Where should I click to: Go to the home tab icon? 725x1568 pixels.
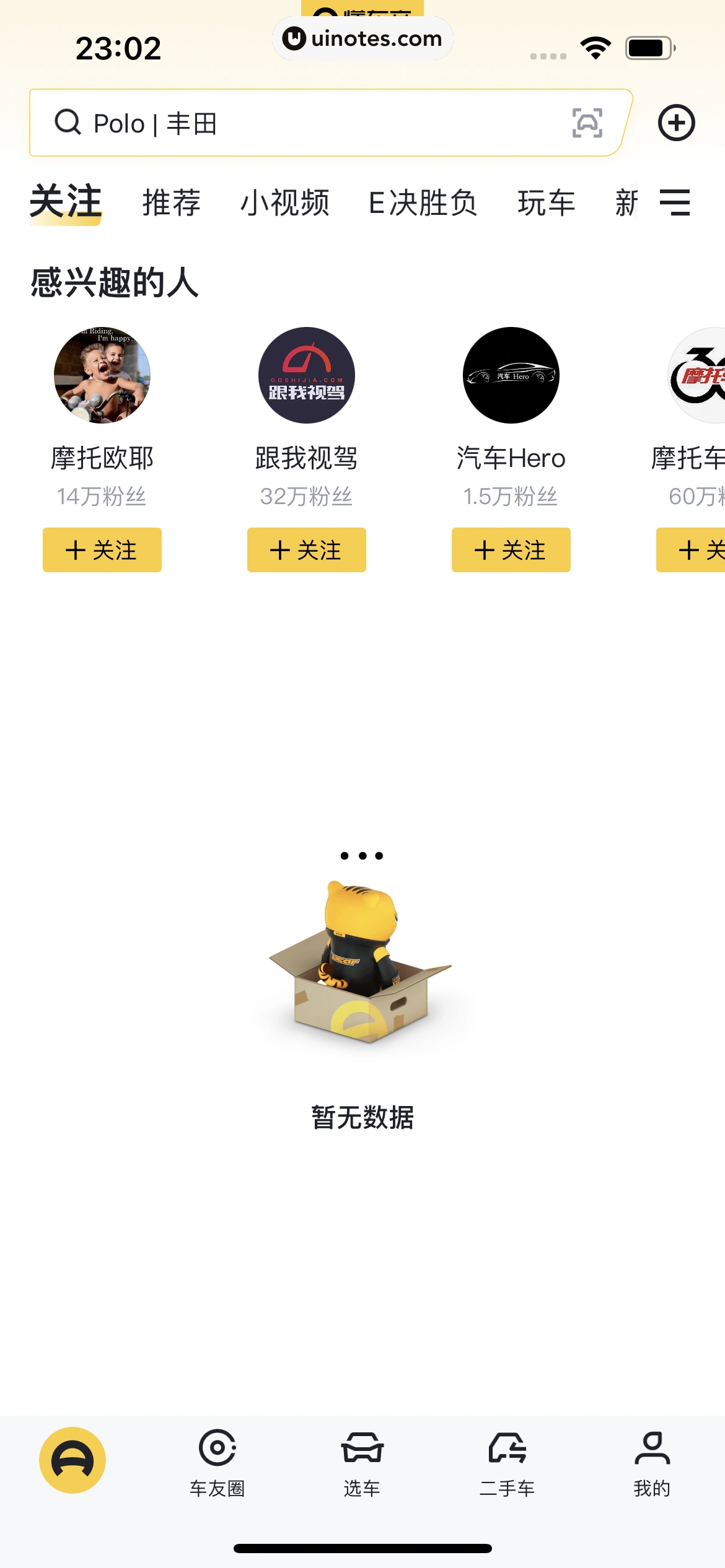(72, 1460)
